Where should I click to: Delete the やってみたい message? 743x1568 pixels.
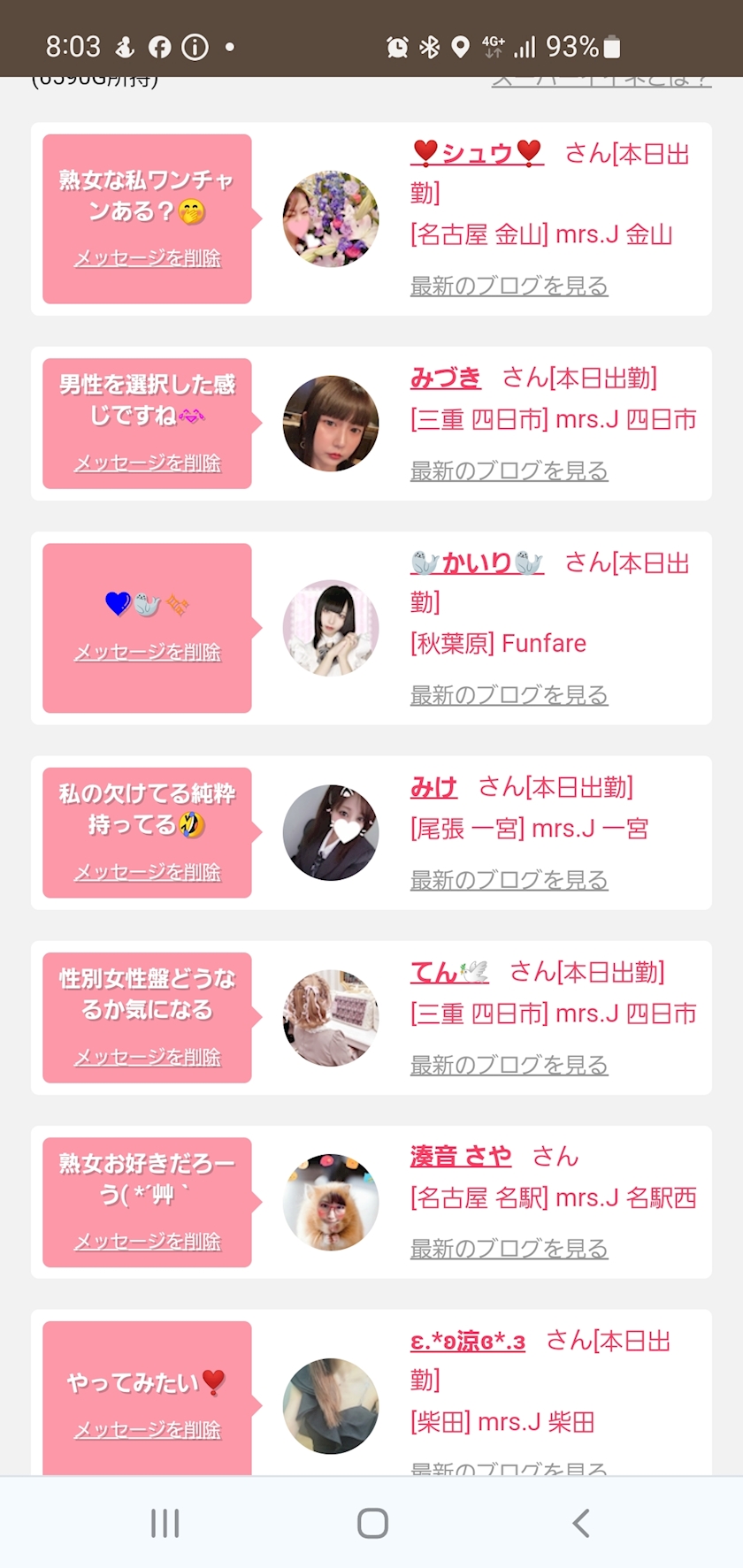147,1430
